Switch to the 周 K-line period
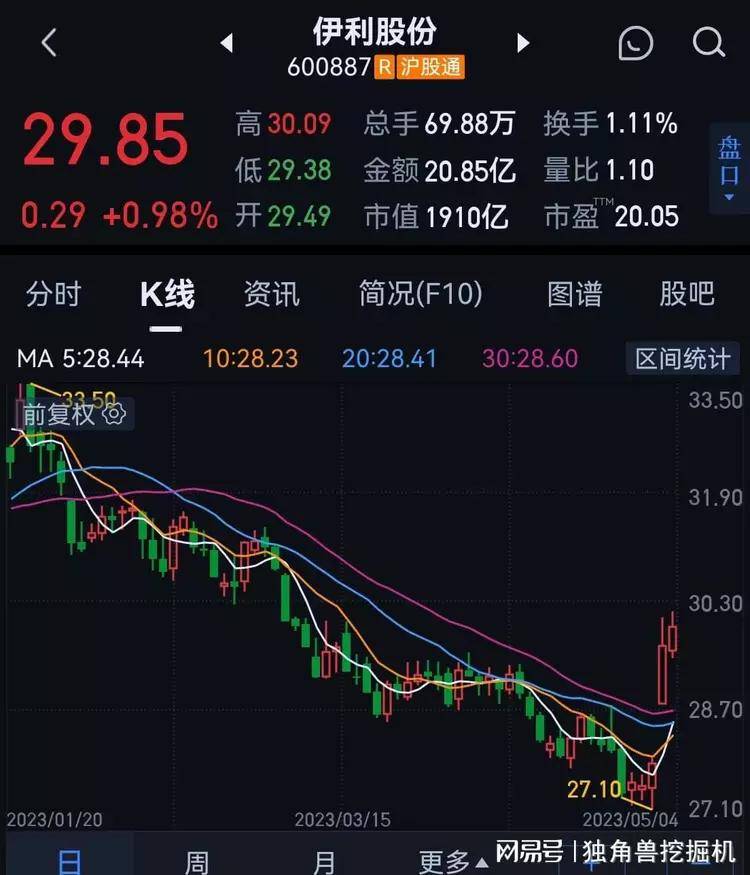The width and height of the screenshot is (750, 875). tap(197, 860)
